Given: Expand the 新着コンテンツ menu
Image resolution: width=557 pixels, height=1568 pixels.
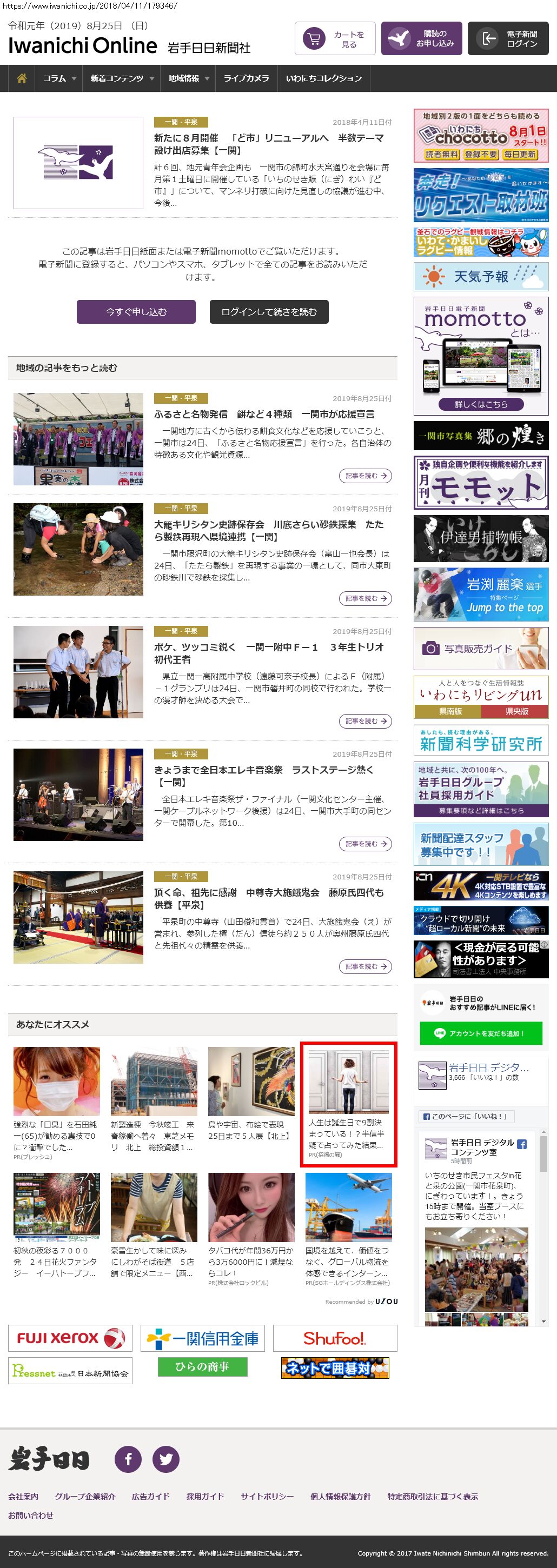Looking at the screenshot, I should (122, 78).
